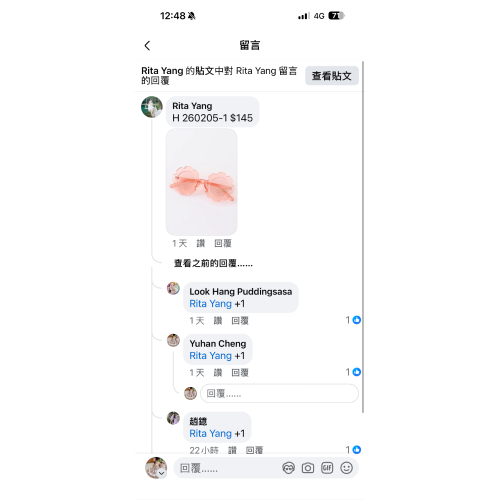Switch commenting identity via bottom profile avatar

(x=156, y=468)
